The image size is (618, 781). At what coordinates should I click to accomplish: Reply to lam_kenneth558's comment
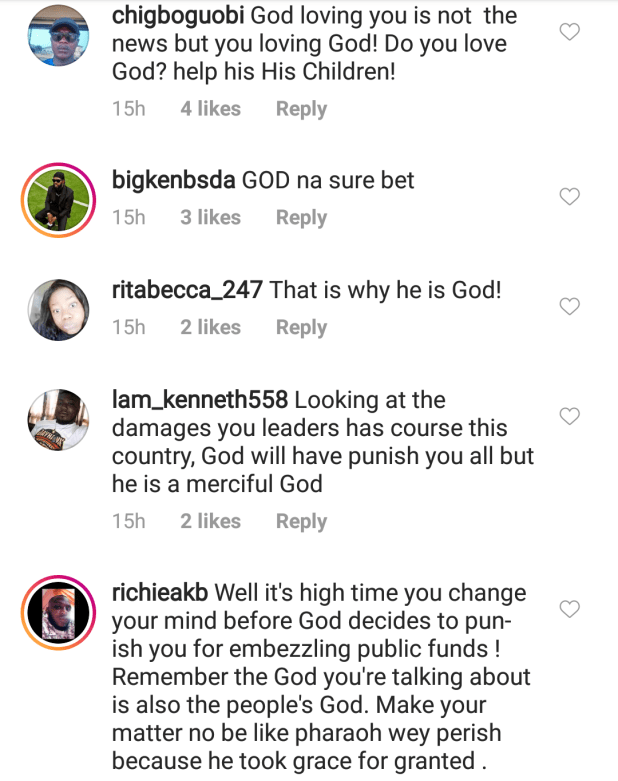click(x=301, y=521)
